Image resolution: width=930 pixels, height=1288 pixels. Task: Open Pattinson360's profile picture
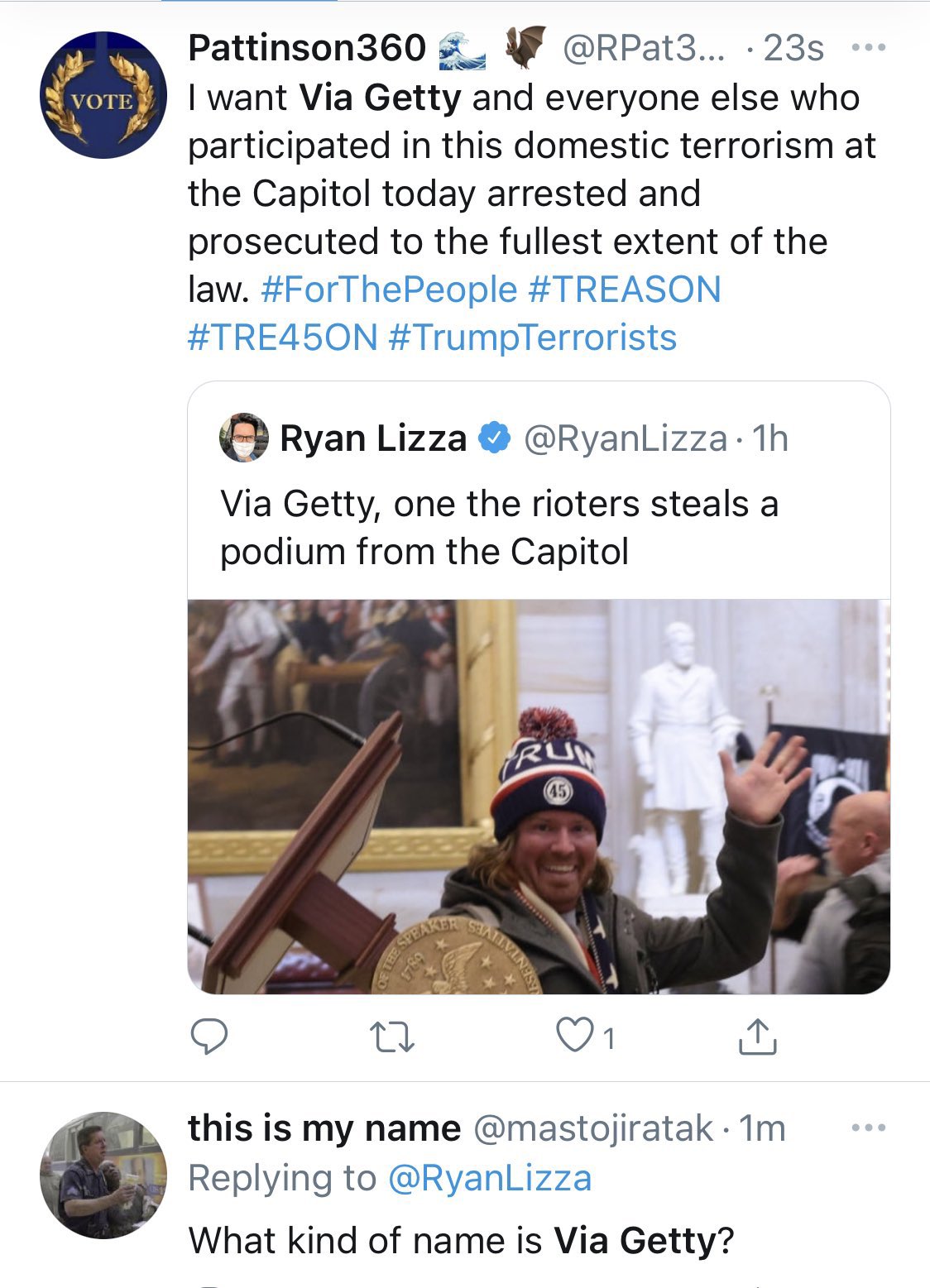tap(103, 95)
